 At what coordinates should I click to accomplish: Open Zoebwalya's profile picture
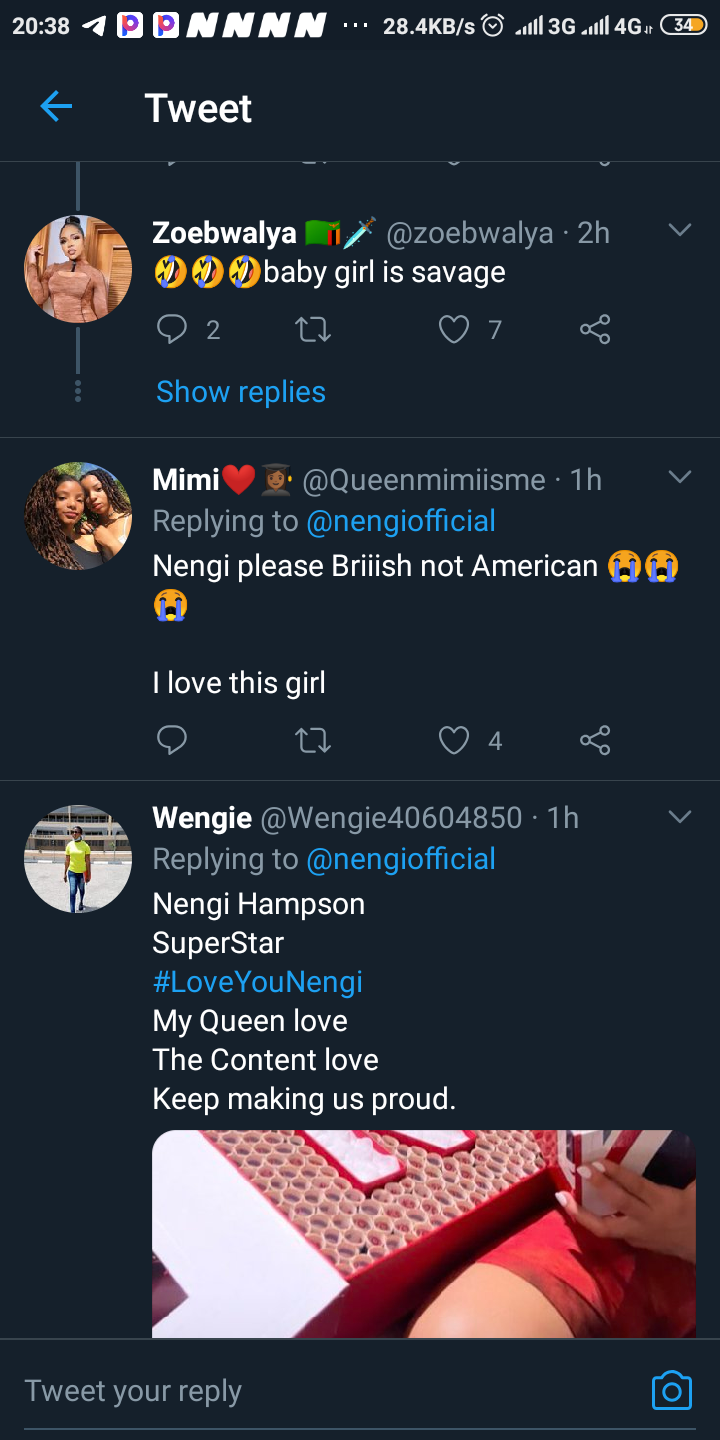[x=78, y=269]
